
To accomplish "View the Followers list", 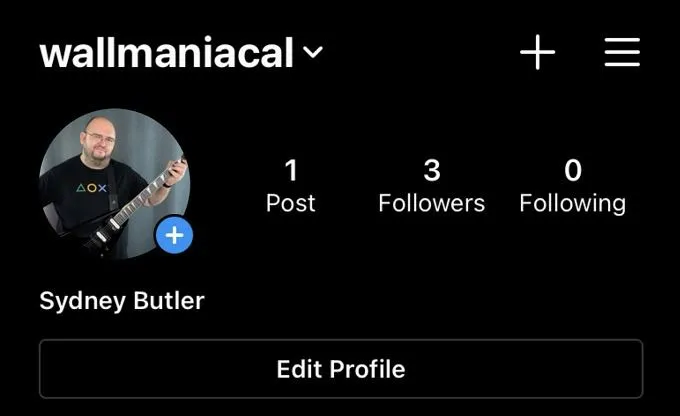I will [x=431, y=187].
